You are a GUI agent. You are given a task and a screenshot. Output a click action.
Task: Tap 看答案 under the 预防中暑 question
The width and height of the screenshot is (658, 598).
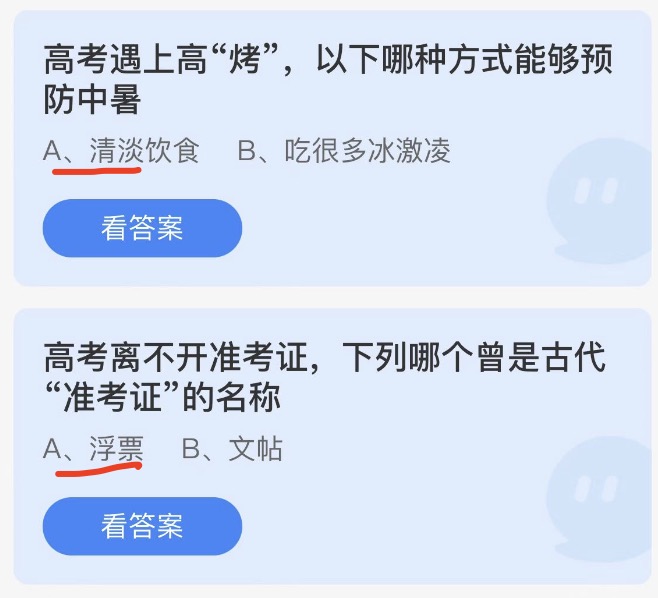click(142, 228)
